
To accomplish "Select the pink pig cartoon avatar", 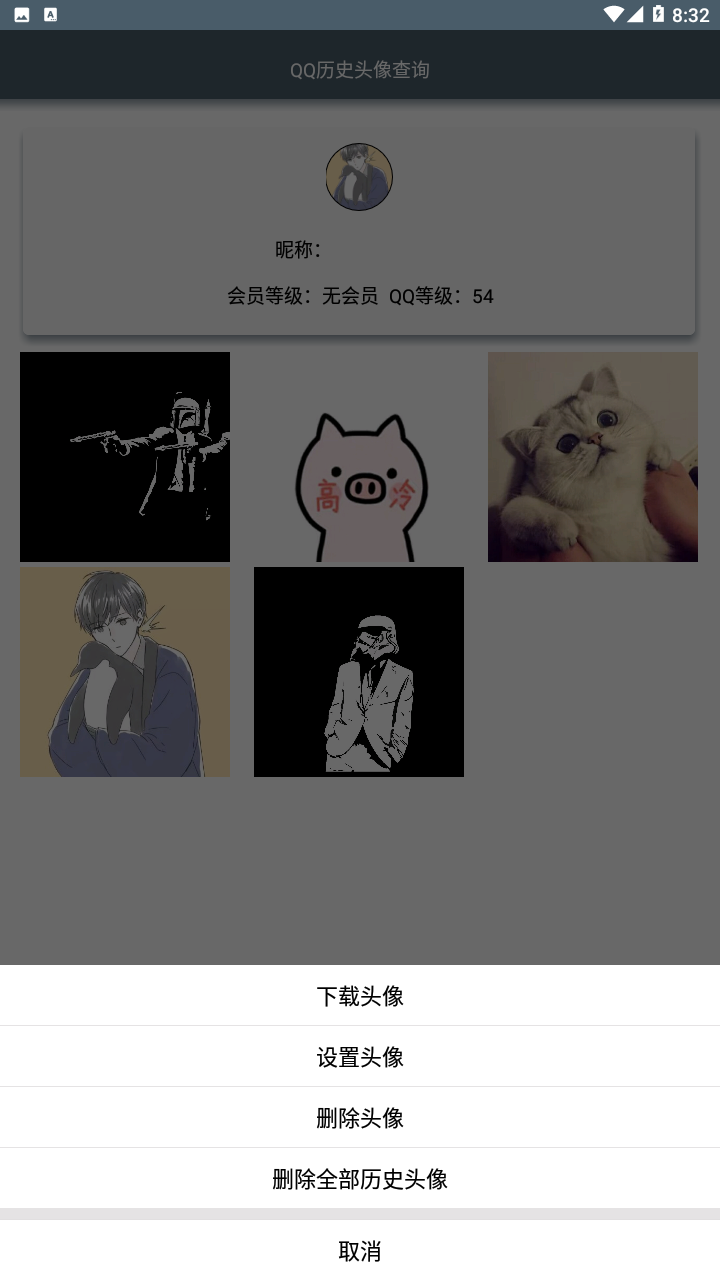I will [359, 456].
